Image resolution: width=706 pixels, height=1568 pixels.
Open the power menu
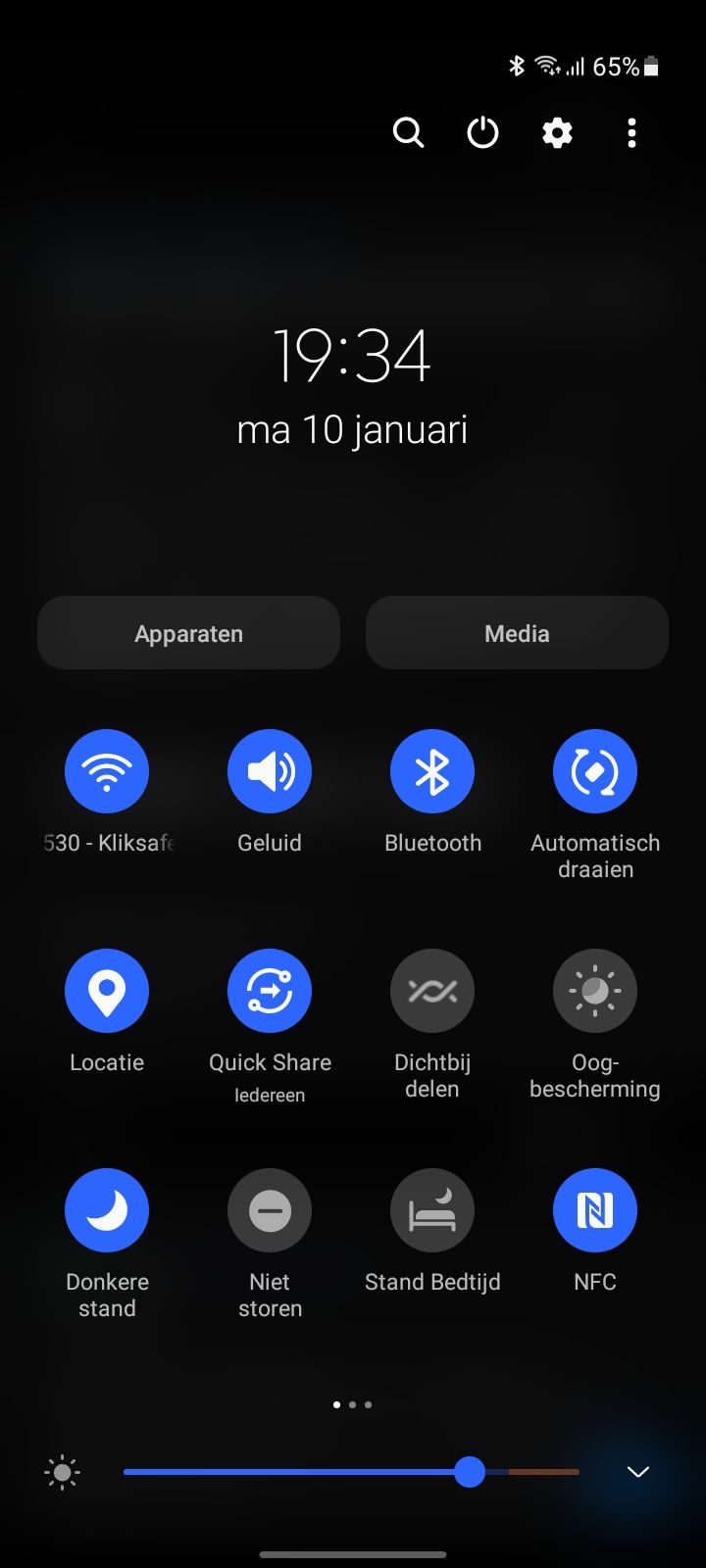[x=482, y=132]
